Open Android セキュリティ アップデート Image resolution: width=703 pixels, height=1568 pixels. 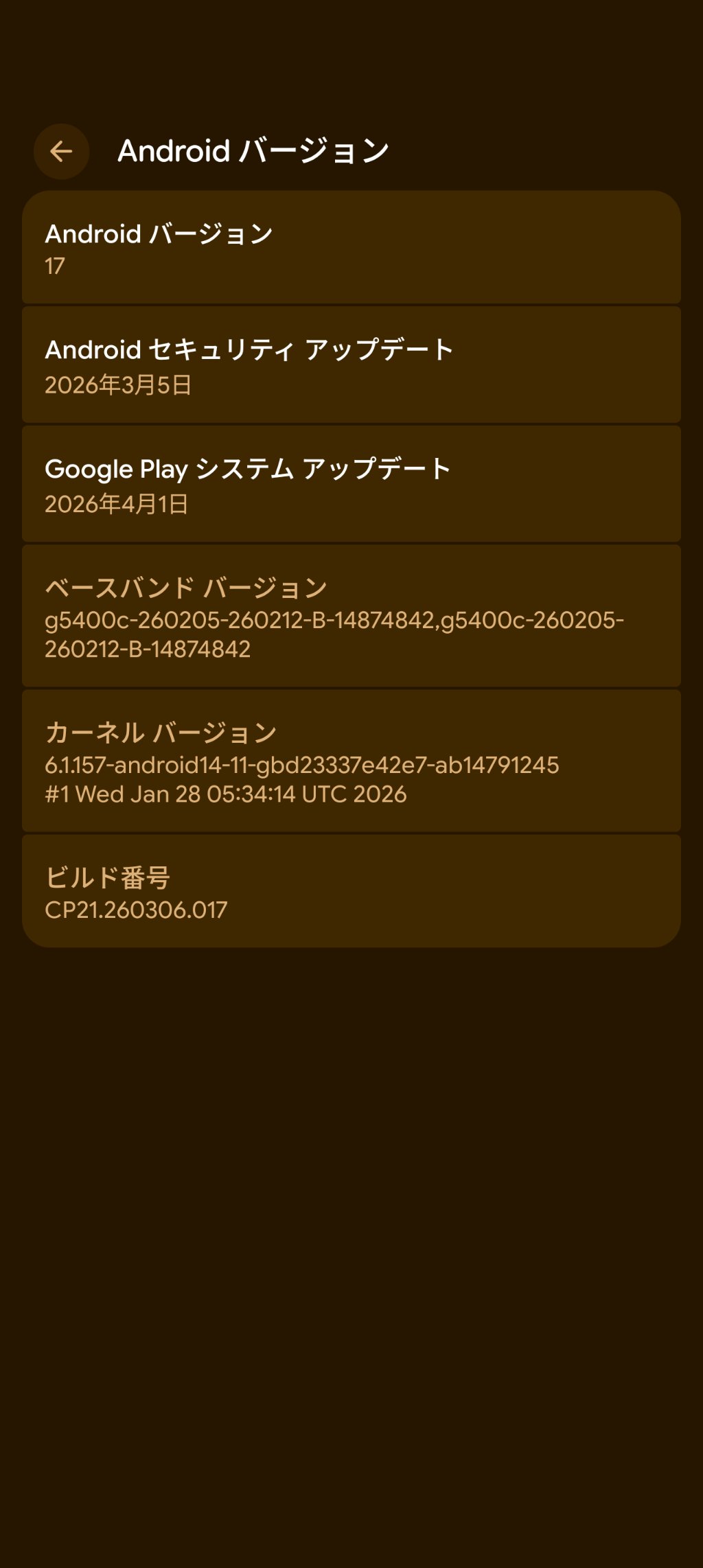pos(351,365)
